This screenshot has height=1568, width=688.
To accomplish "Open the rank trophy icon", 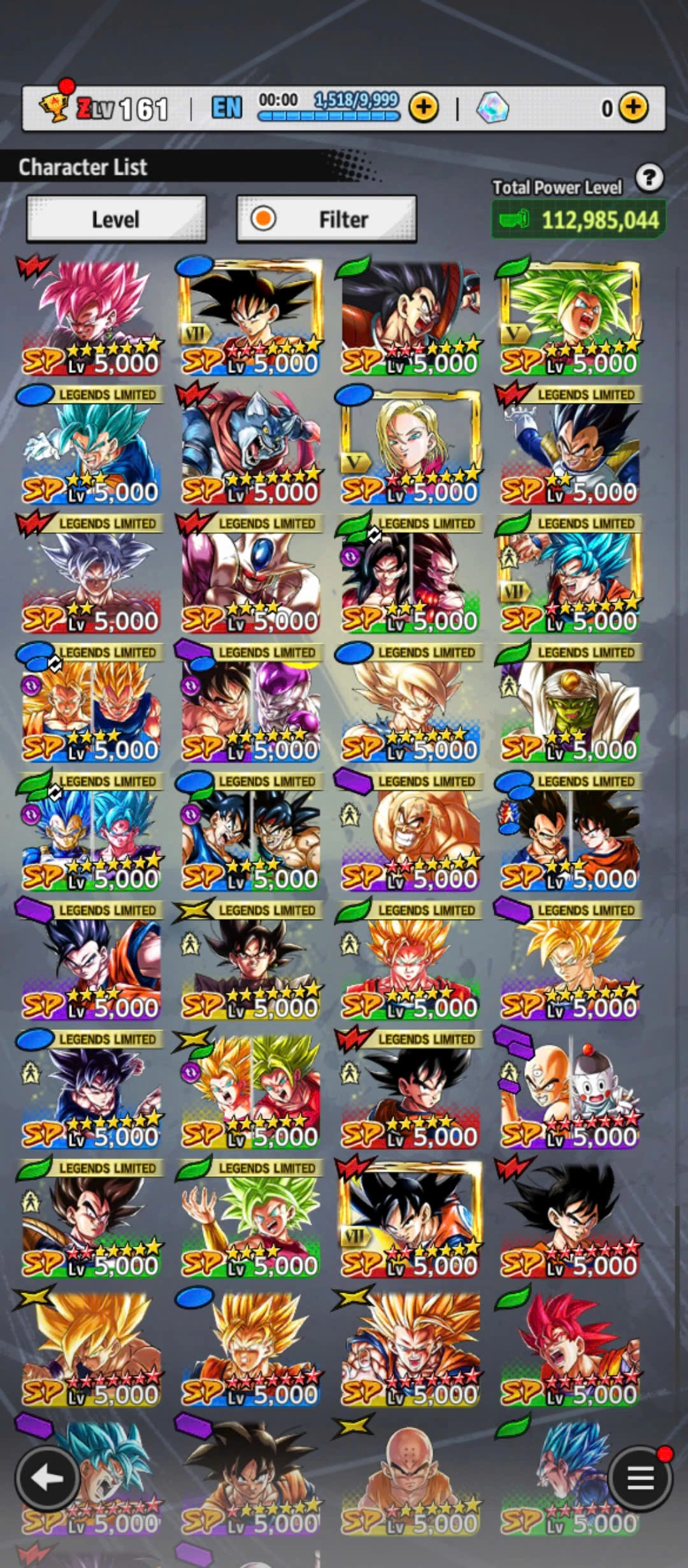I will pos(55,105).
